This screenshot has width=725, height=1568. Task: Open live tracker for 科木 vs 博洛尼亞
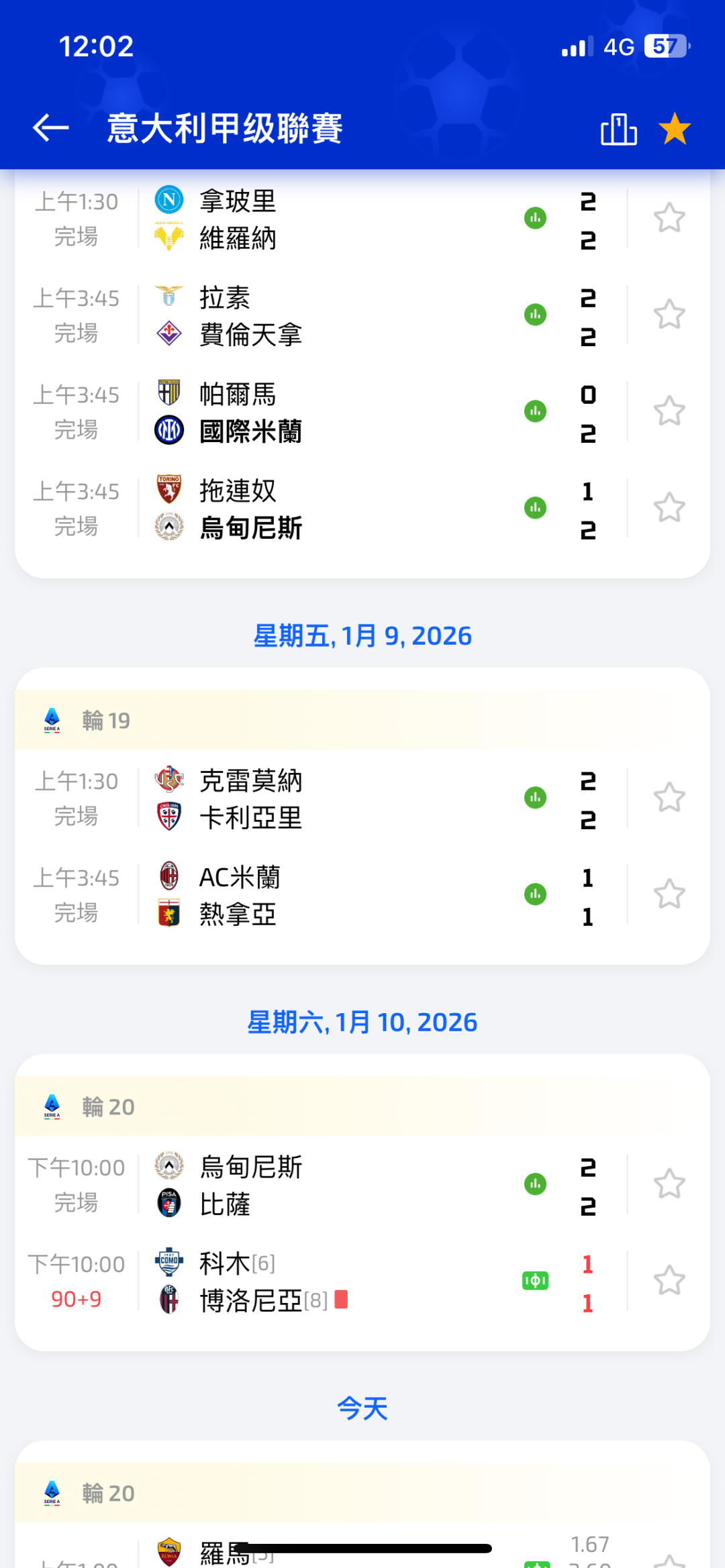pyautogui.click(x=535, y=1281)
